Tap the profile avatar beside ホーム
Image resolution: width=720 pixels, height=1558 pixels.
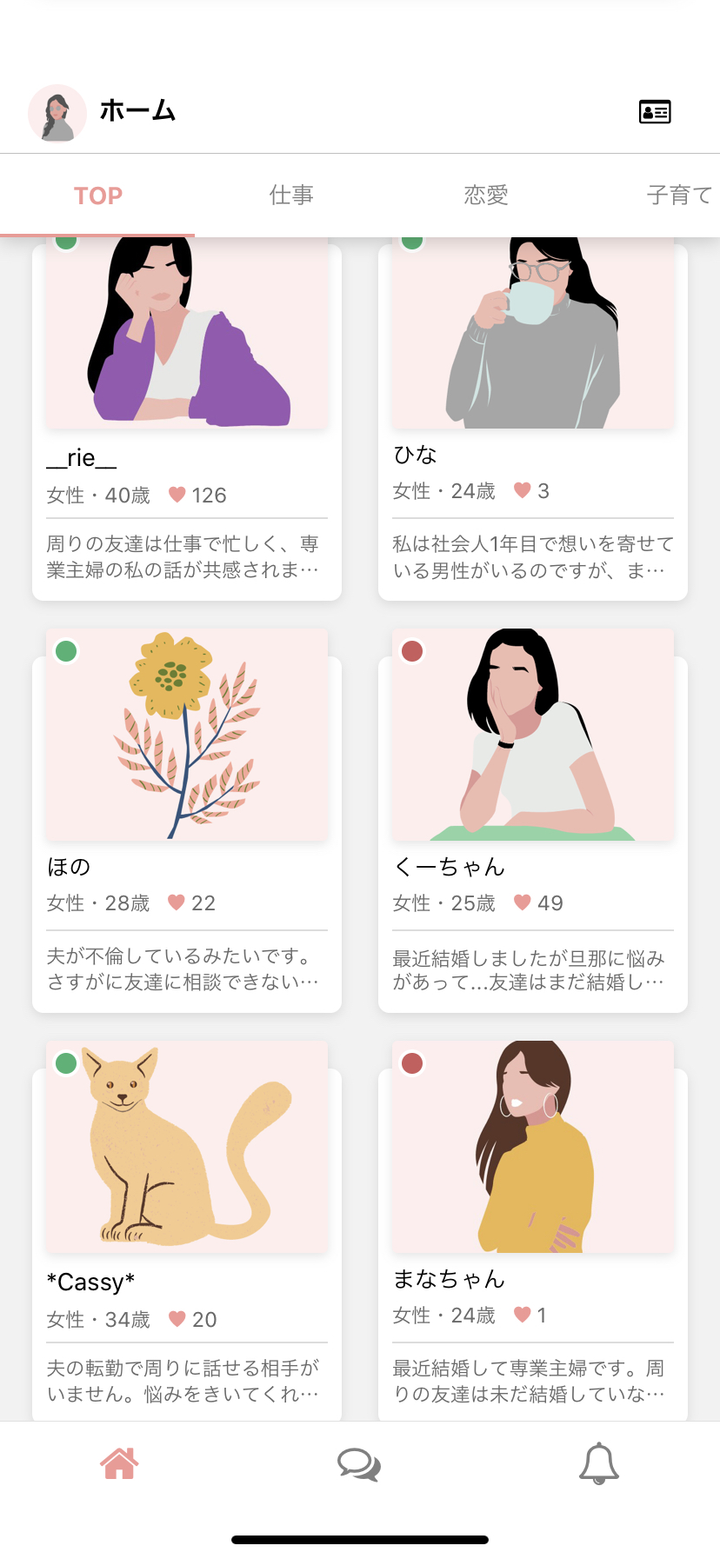click(57, 113)
